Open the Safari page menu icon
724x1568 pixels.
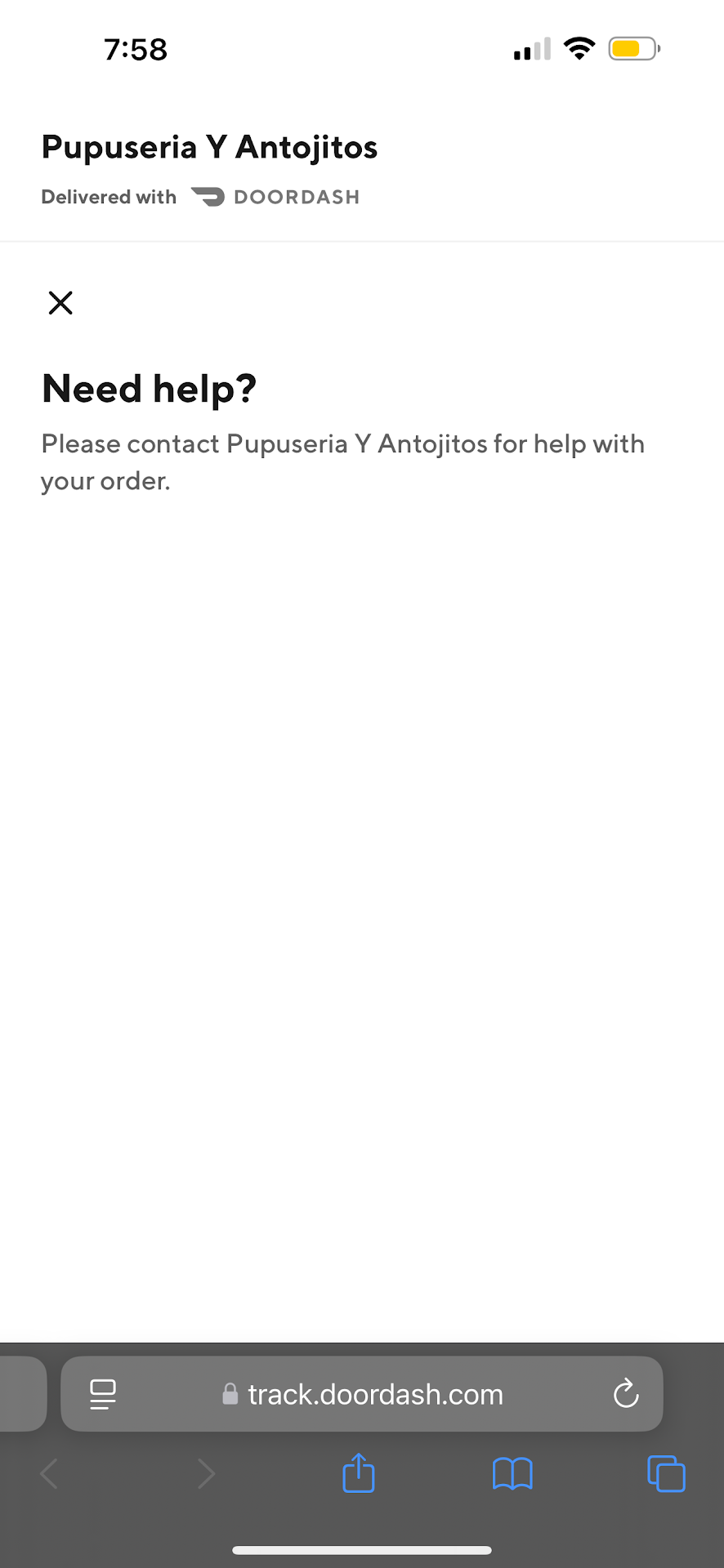pos(103,1394)
